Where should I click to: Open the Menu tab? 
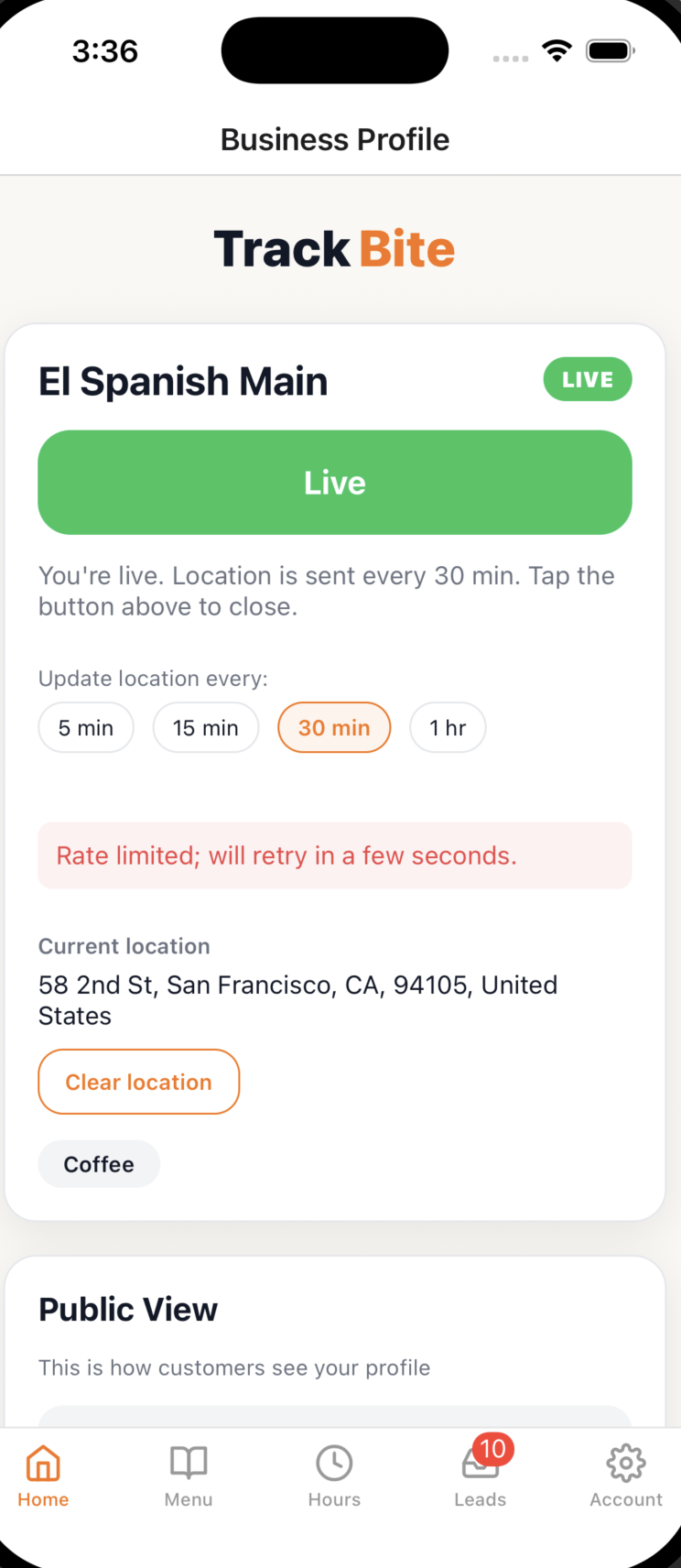click(189, 1475)
